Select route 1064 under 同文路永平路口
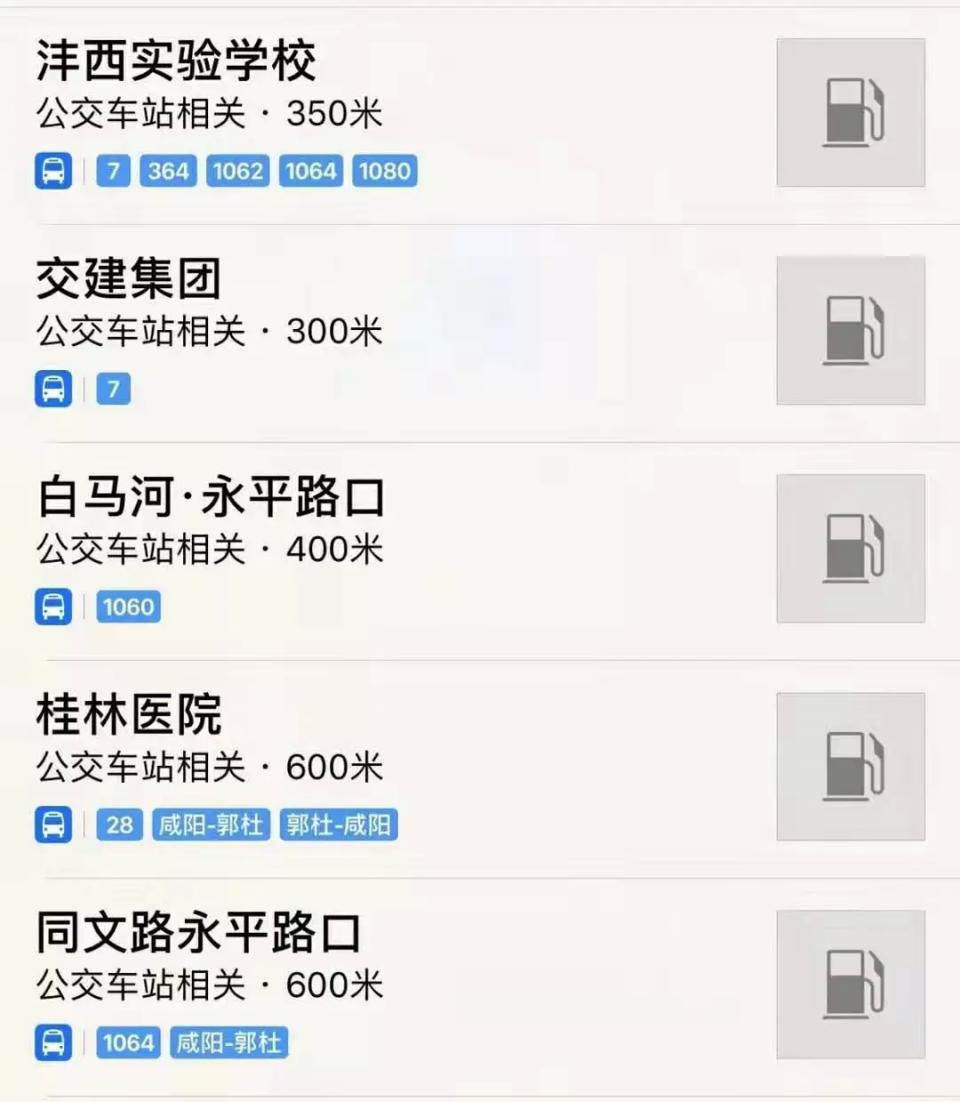Viewport: 960px width, 1102px height. click(128, 1043)
